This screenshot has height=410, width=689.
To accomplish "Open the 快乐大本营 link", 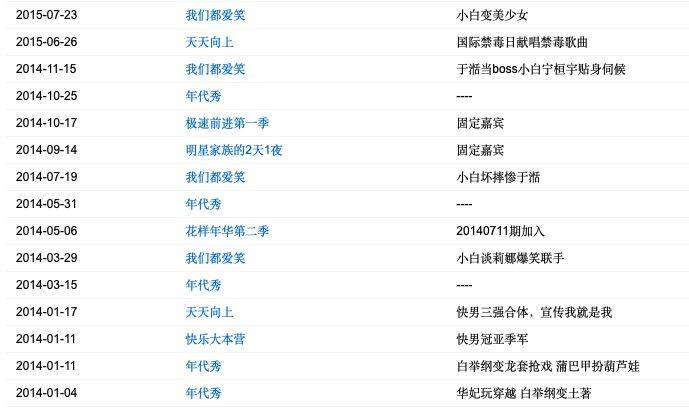I will click(215, 339).
